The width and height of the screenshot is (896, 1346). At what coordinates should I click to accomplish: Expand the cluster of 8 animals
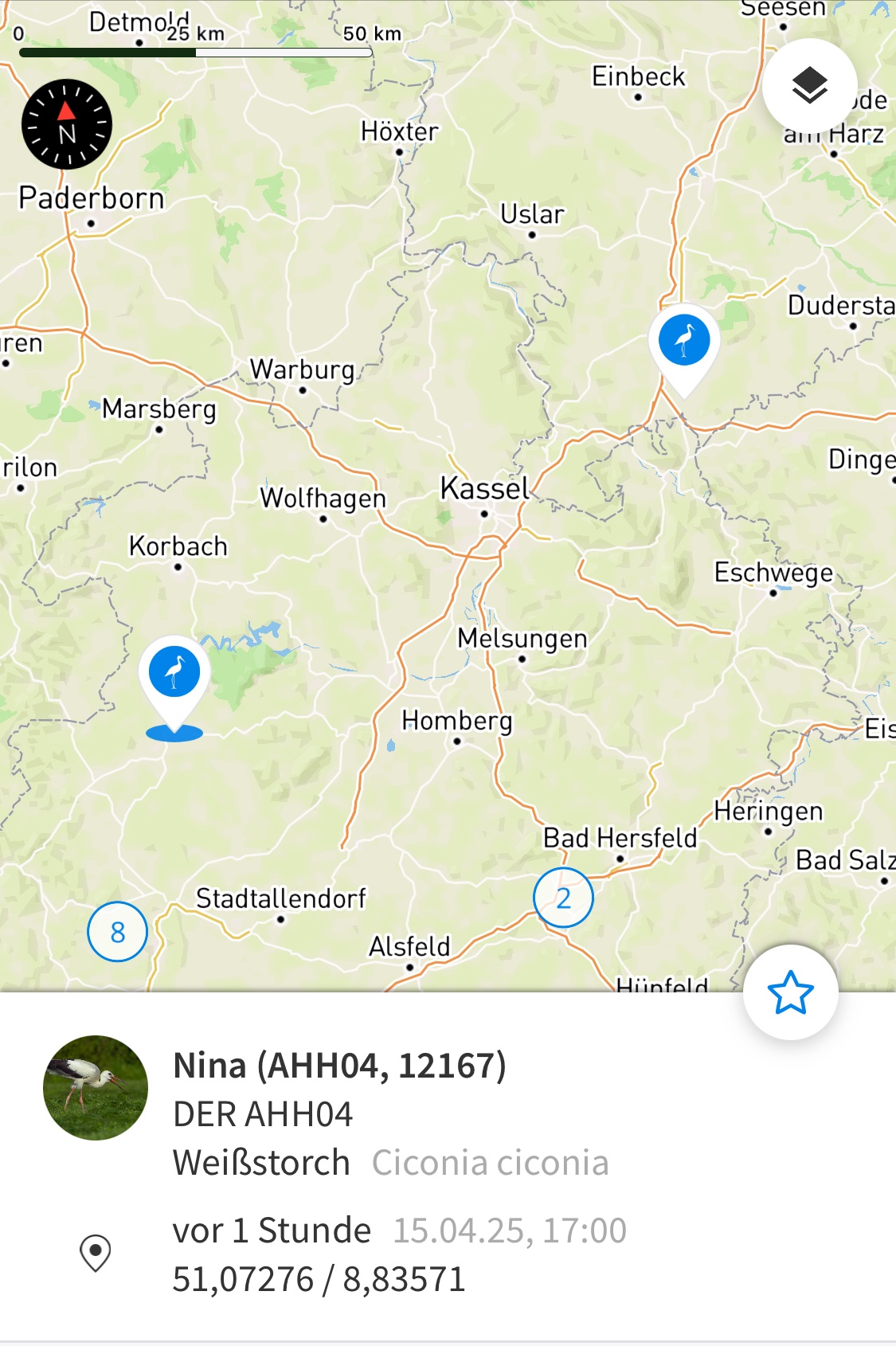pos(117,932)
